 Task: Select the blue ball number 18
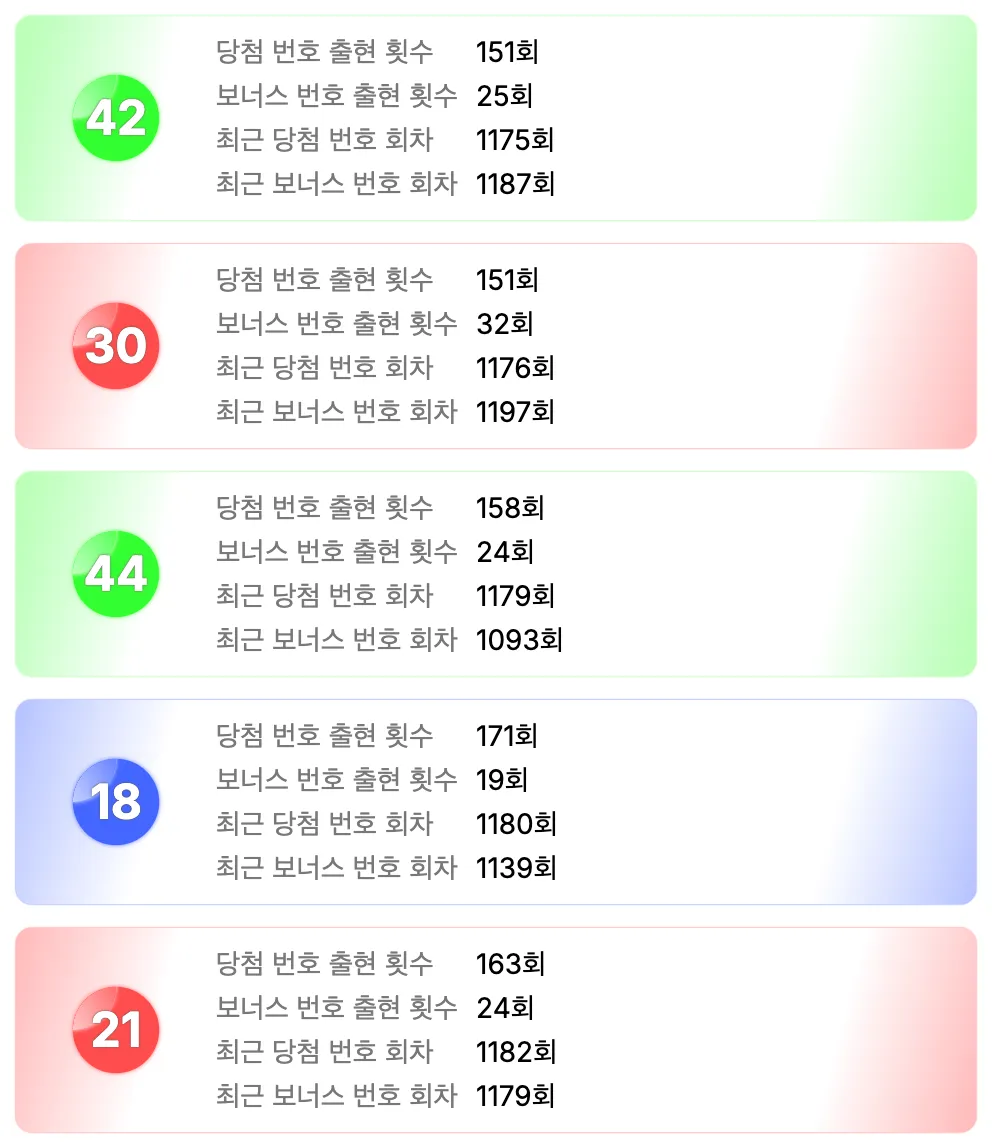pyautogui.click(x=116, y=801)
